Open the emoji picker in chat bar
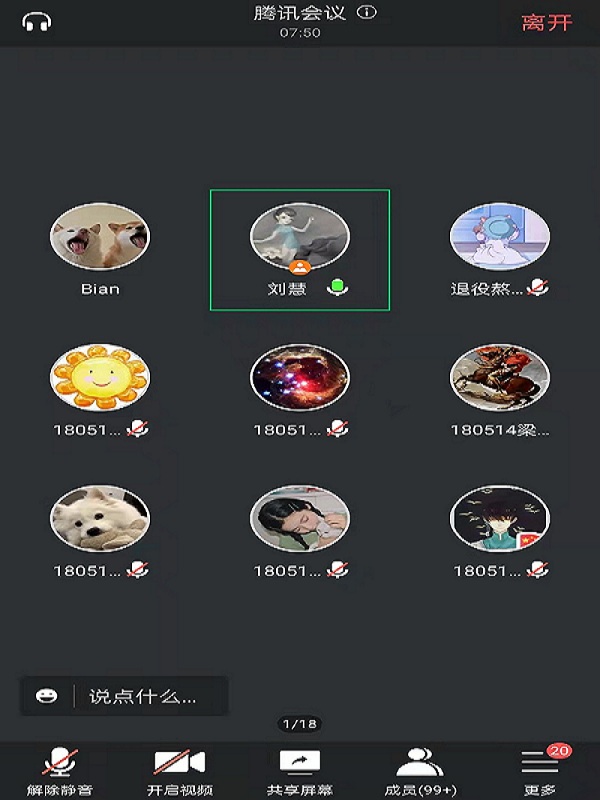This screenshot has width=600, height=800. pos(46,696)
